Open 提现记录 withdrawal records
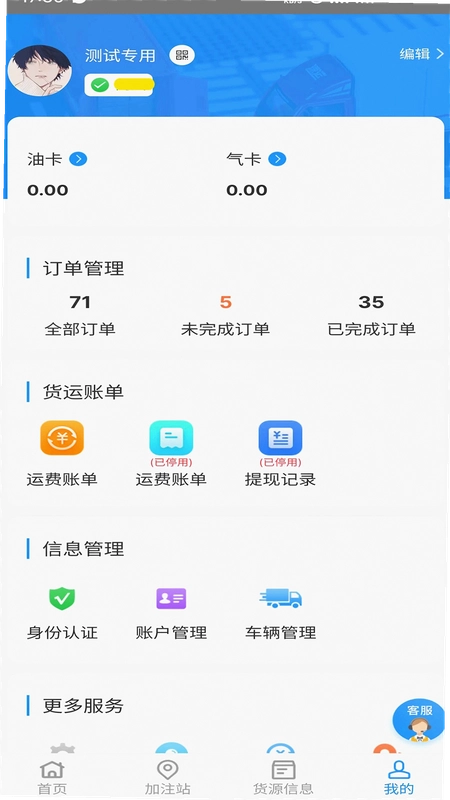The image size is (450, 800). [280, 453]
